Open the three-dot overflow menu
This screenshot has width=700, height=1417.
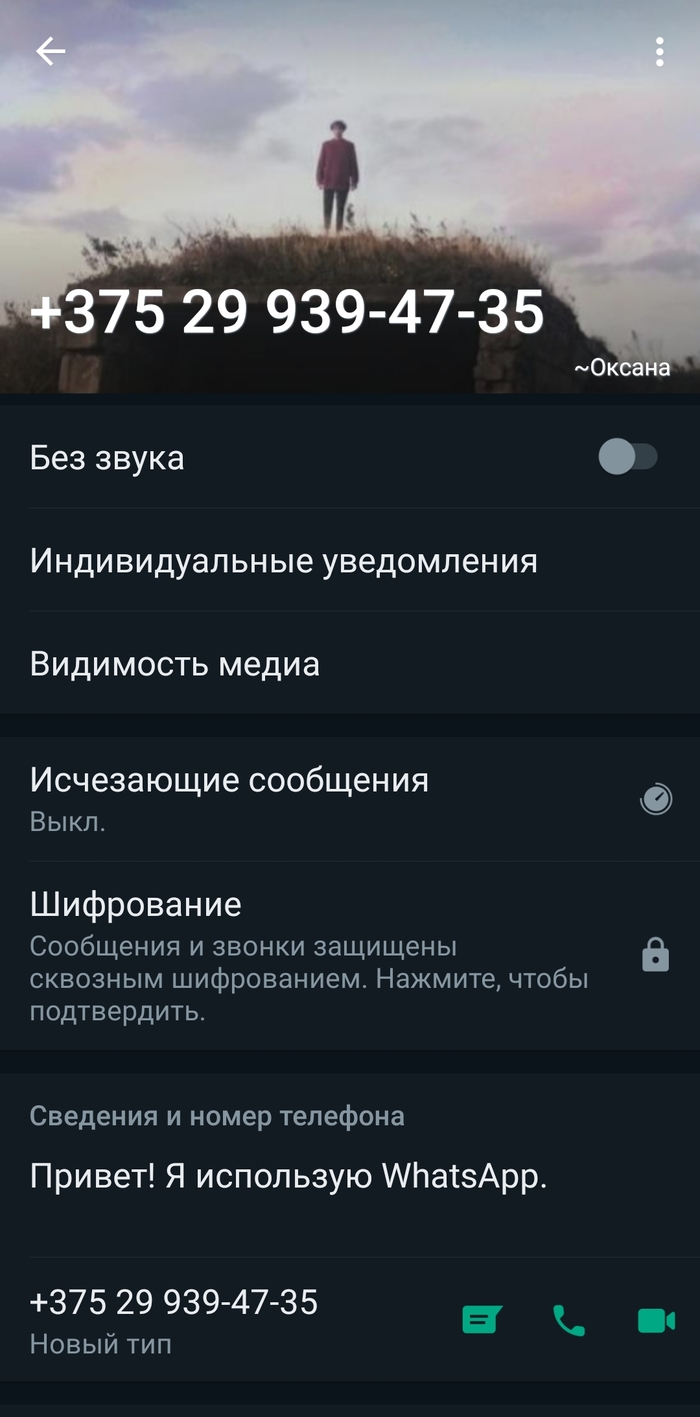pos(659,52)
